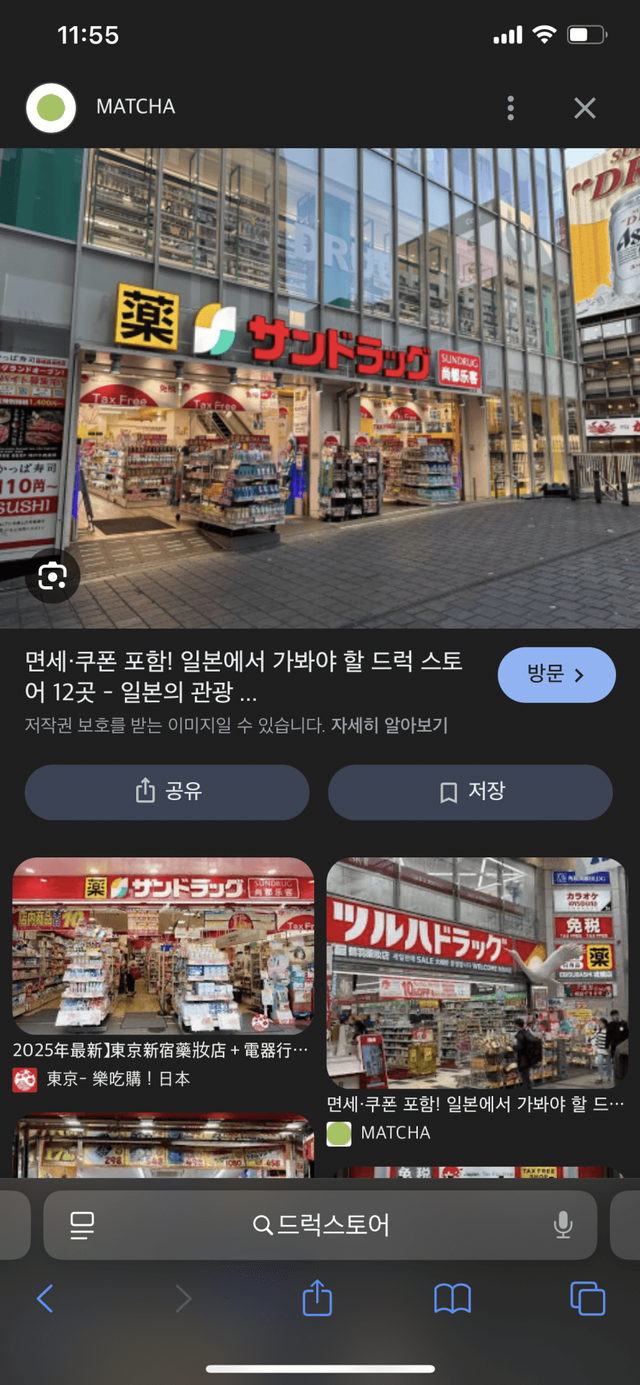
Task: Open the main サンドラッグ storefront image
Action: [x=320, y=388]
